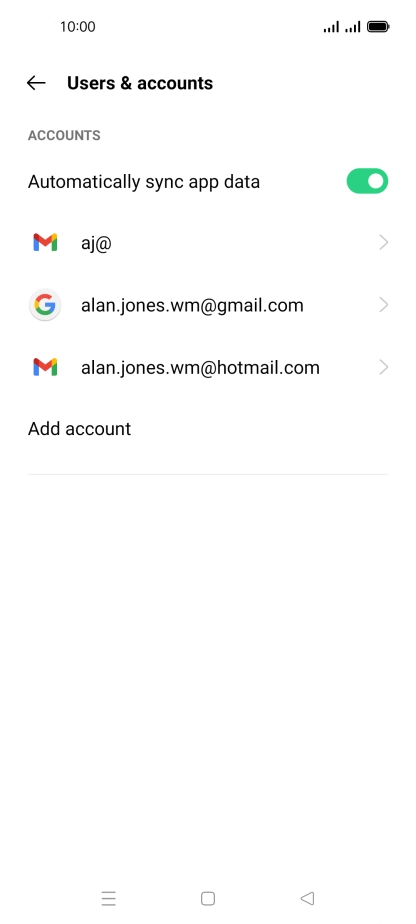Go back from Users & accounts
The height and width of the screenshot is (924, 416).
pyautogui.click(x=36, y=83)
